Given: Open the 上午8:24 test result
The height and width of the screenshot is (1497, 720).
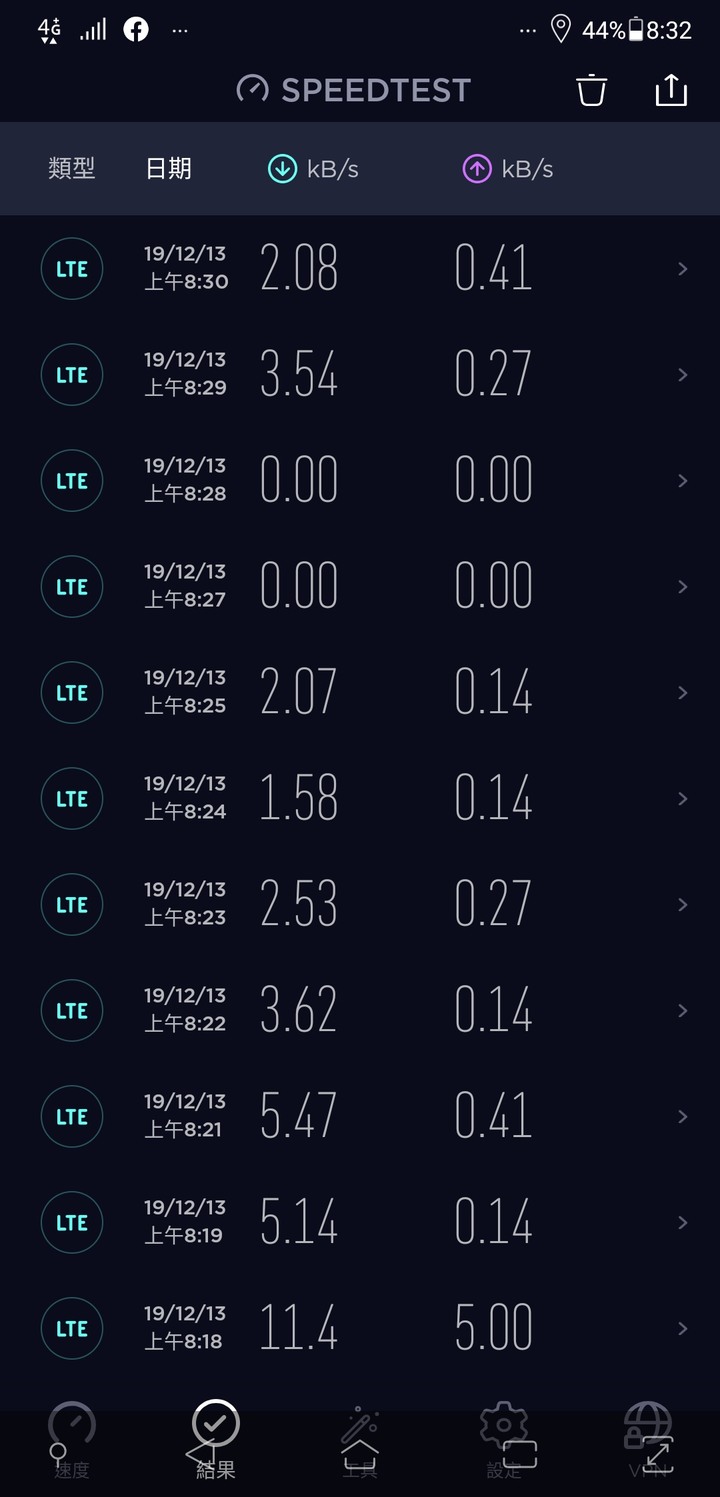Looking at the screenshot, I should pyautogui.click(x=360, y=798).
